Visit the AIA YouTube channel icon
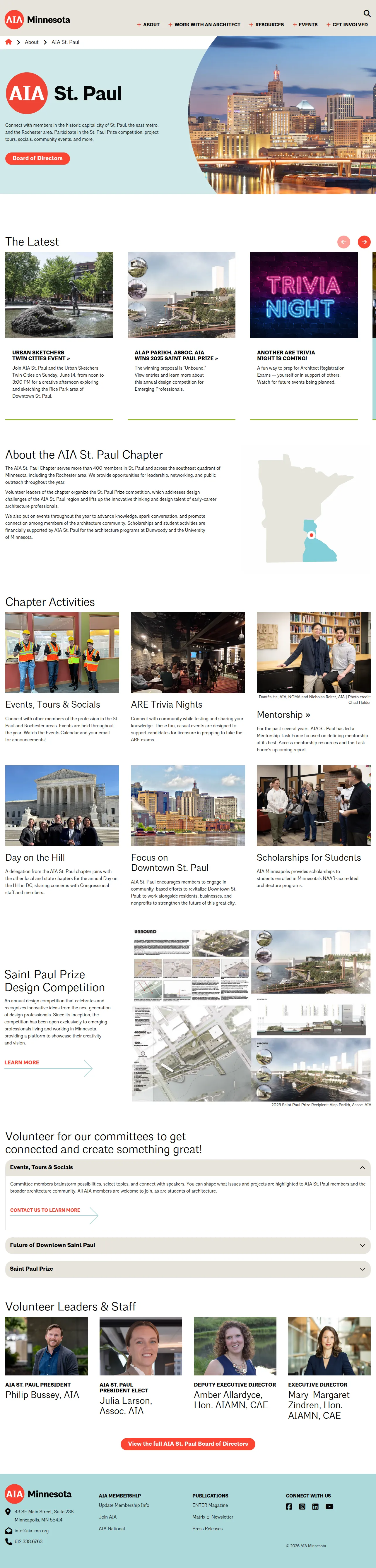Image resolution: width=376 pixels, height=1568 pixels. pyautogui.click(x=330, y=1507)
